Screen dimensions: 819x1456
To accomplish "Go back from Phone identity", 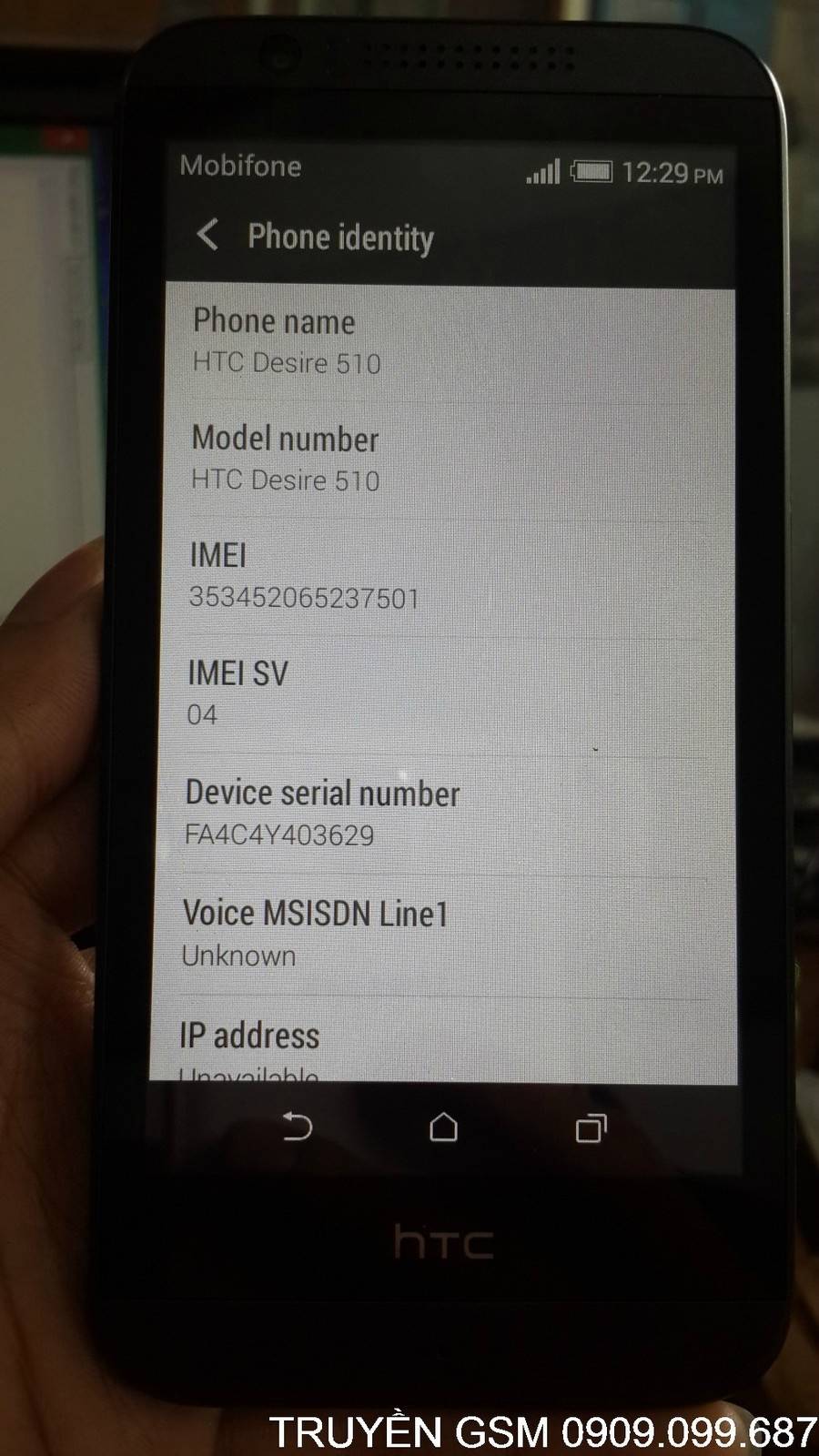I will click(208, 235).
